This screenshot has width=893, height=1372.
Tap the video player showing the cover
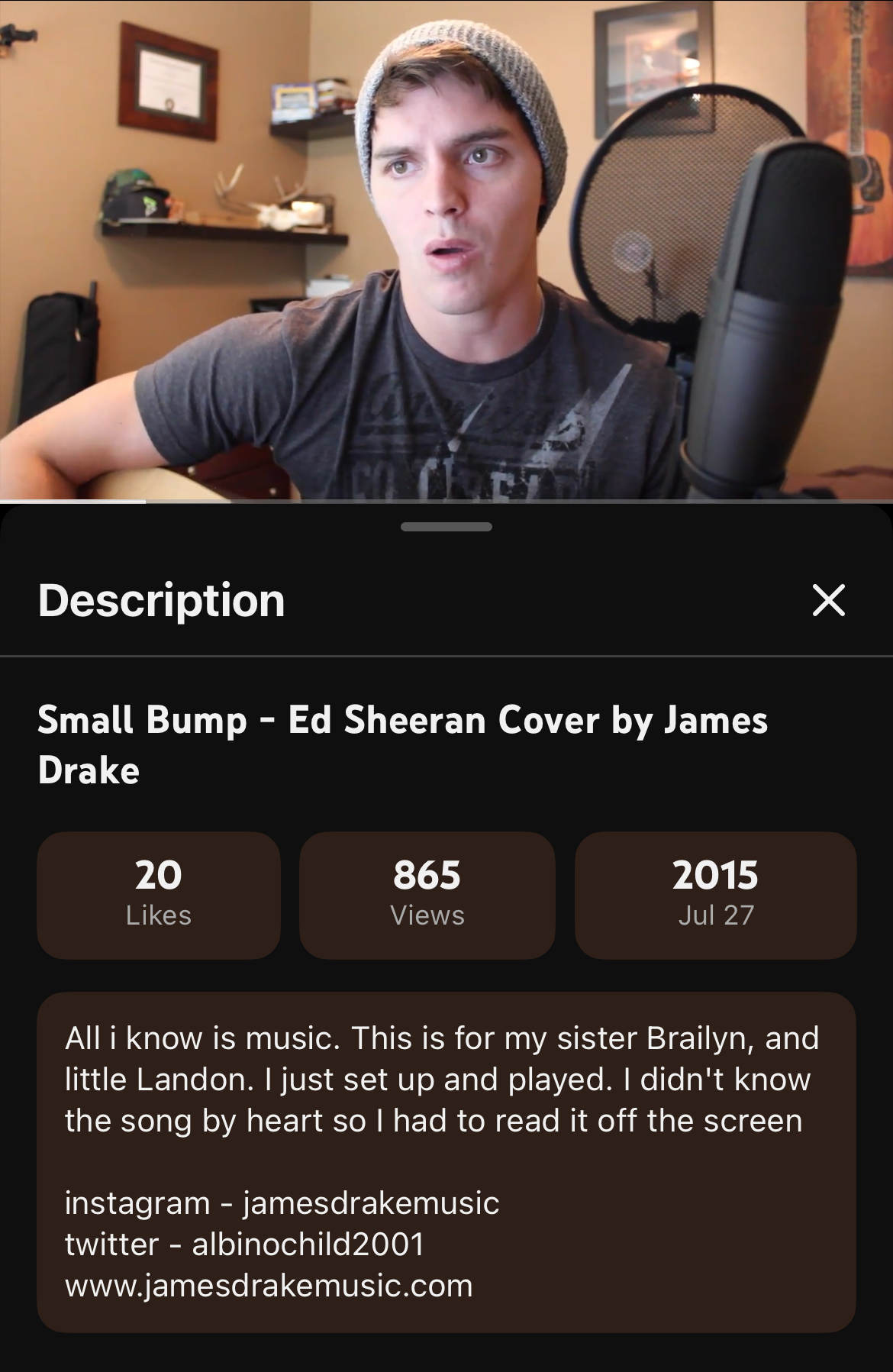click(x=446, y=250)
